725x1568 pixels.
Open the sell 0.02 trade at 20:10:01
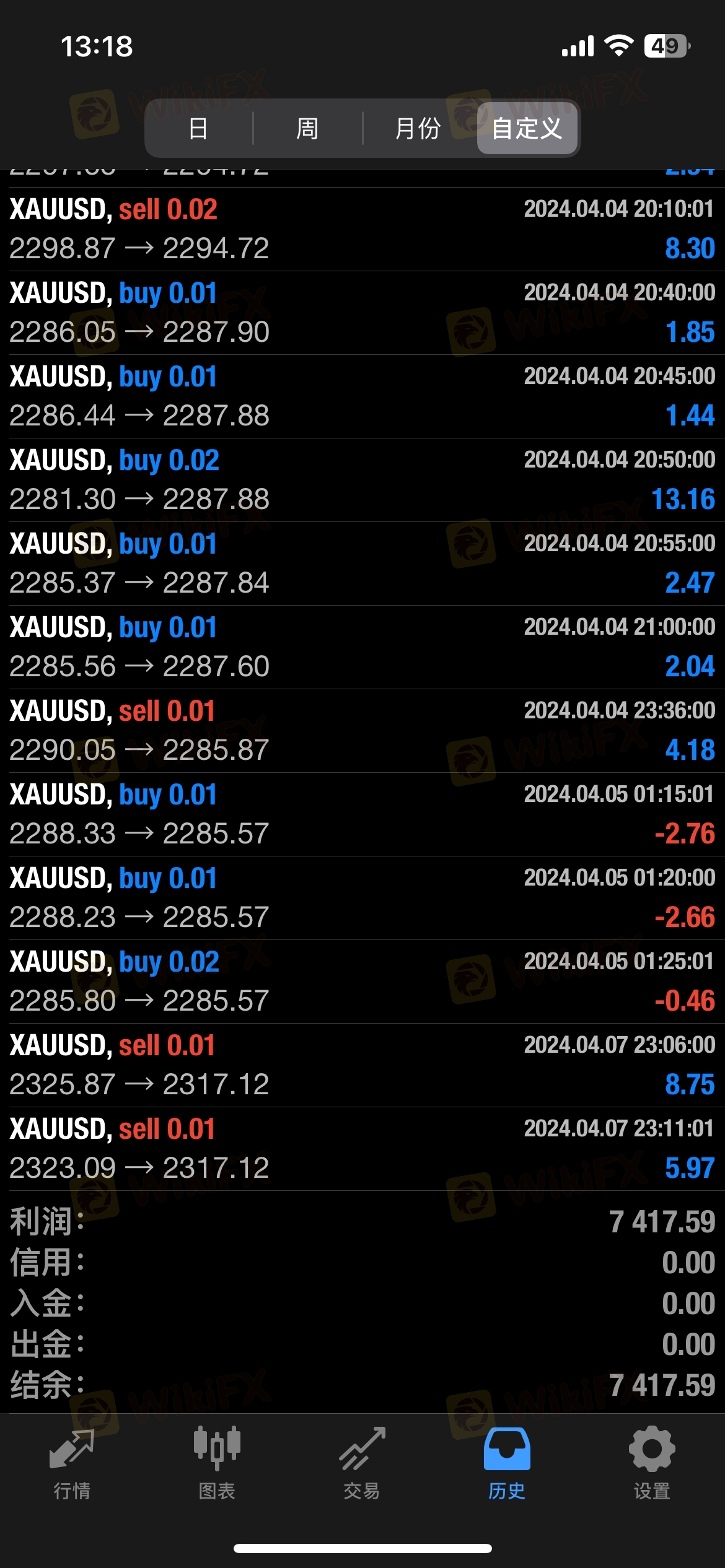point(362,229)
